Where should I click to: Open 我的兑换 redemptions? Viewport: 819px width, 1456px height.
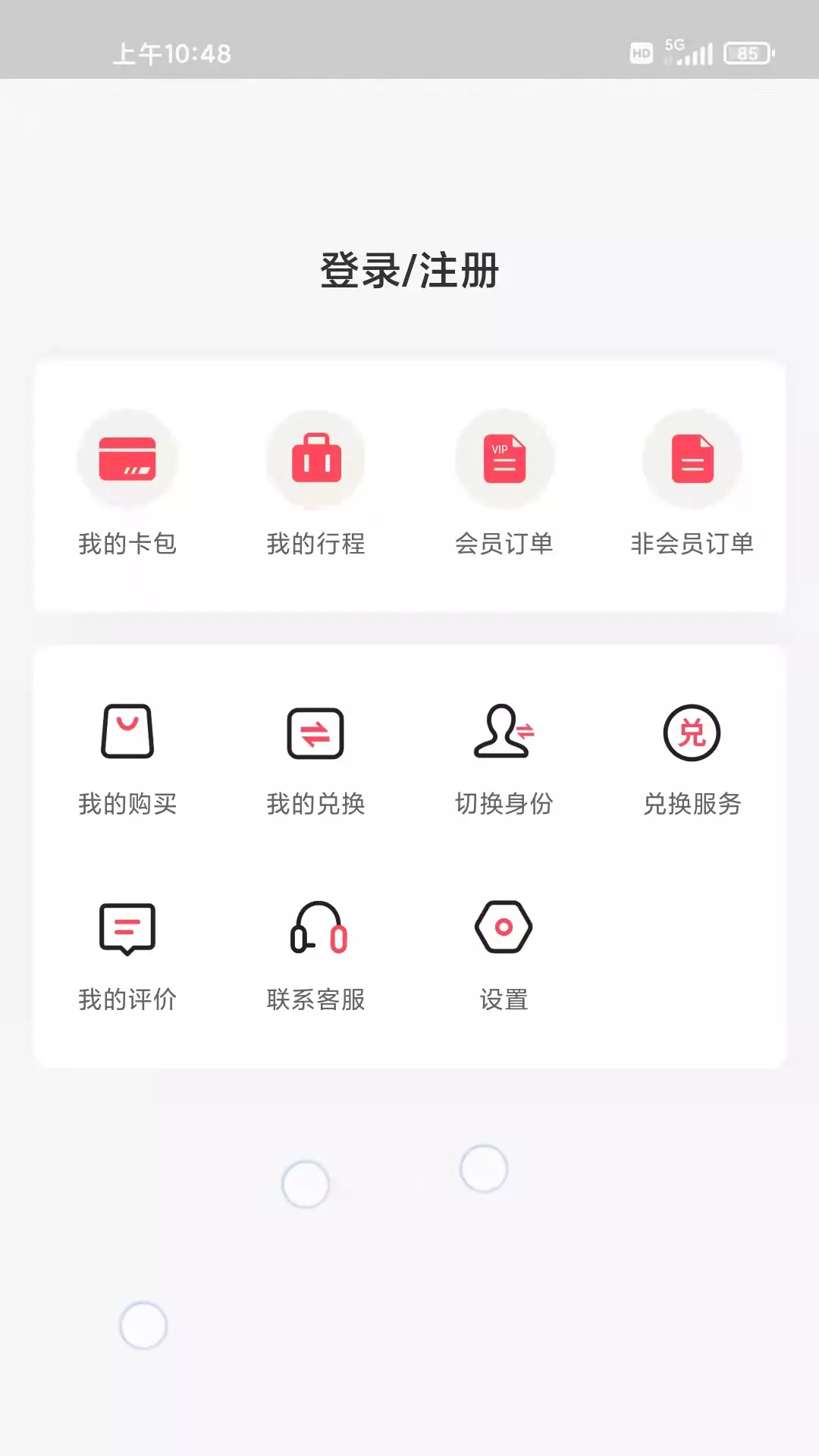click(x=315, y=760)
